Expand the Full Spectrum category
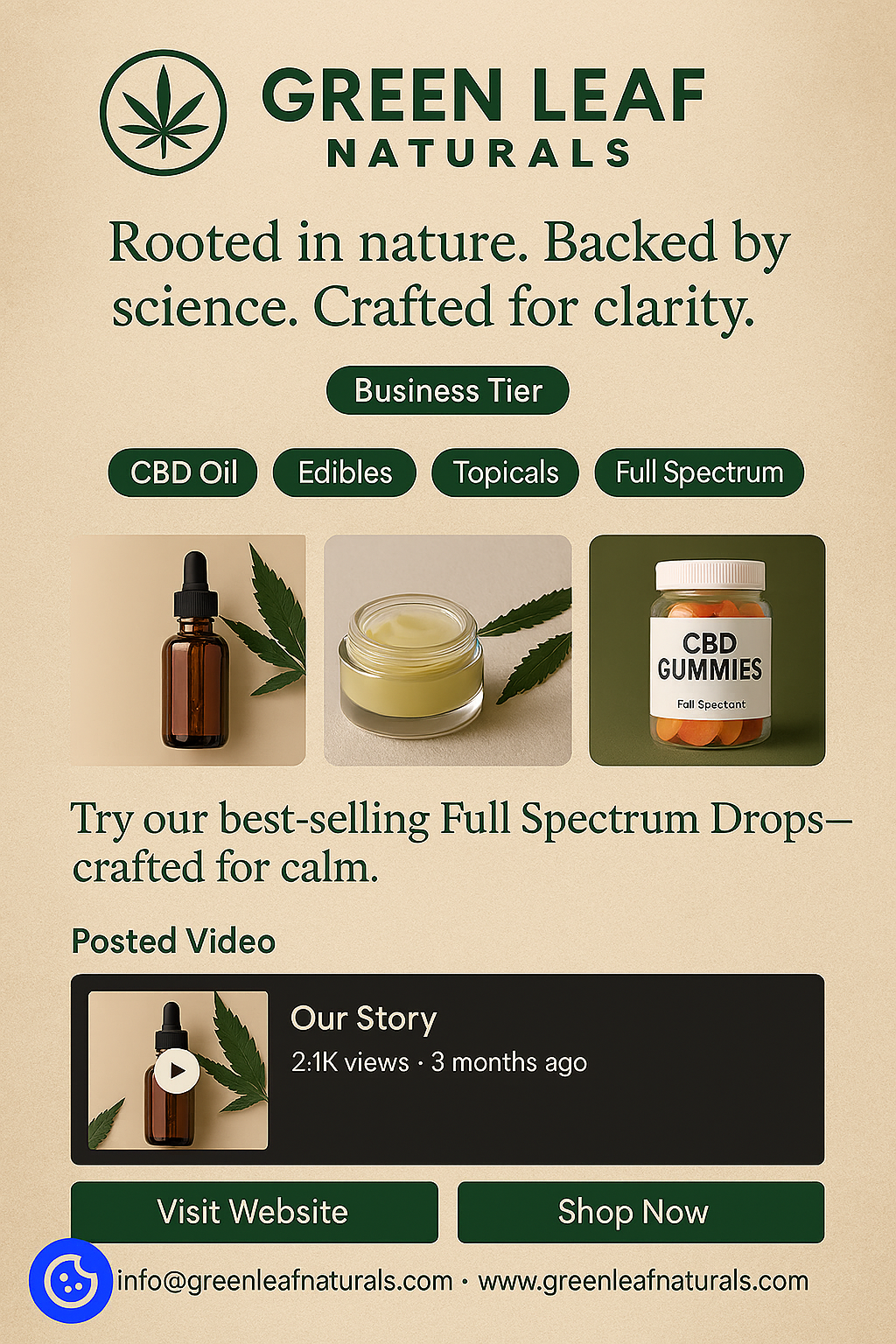Viewport: 896px width, 1344px height. pos(699,472)
